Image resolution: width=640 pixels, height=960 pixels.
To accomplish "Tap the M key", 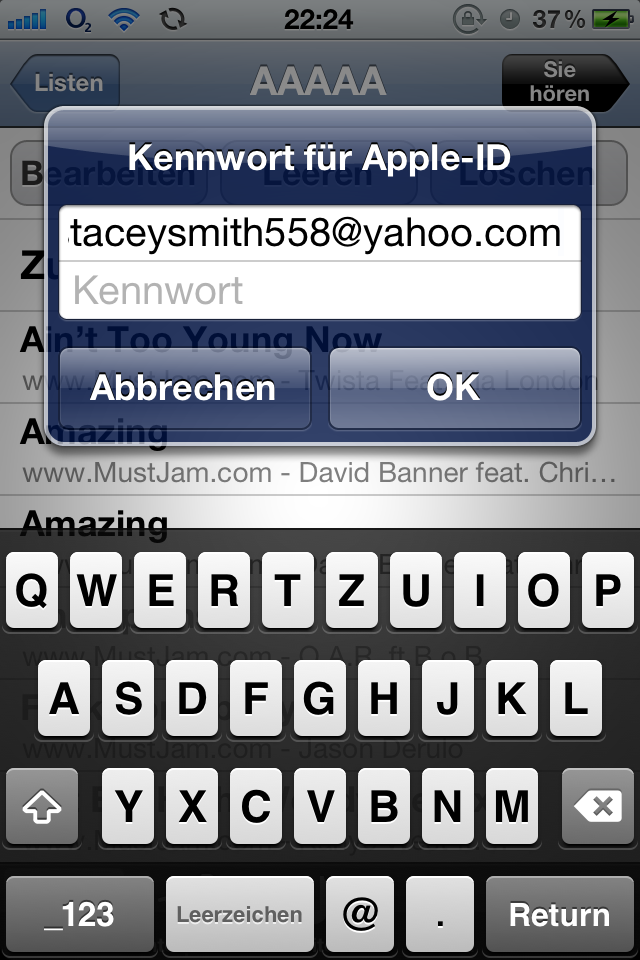I will 511,806.
